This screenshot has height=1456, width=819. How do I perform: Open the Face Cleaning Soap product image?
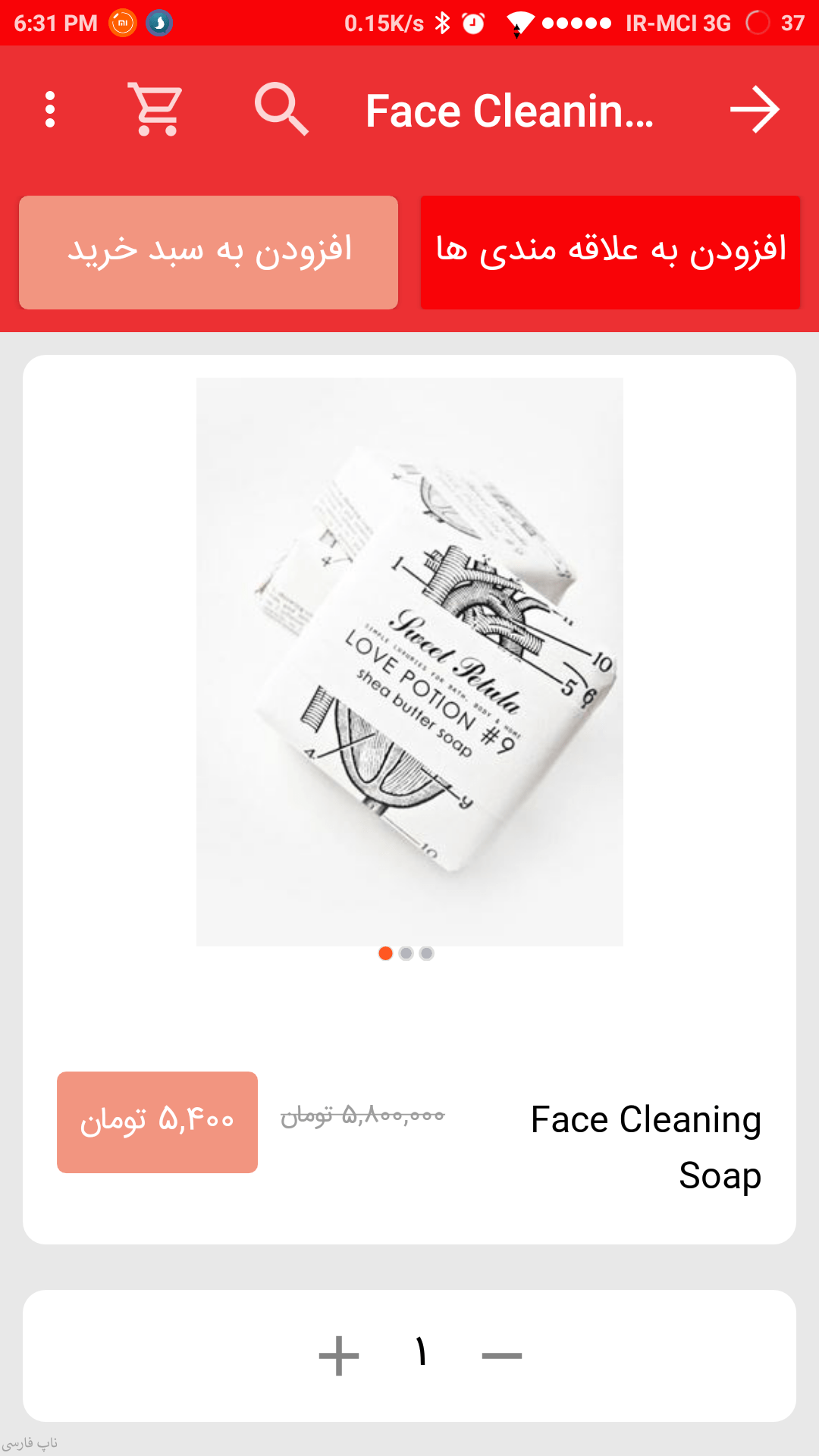click(409, 661)
